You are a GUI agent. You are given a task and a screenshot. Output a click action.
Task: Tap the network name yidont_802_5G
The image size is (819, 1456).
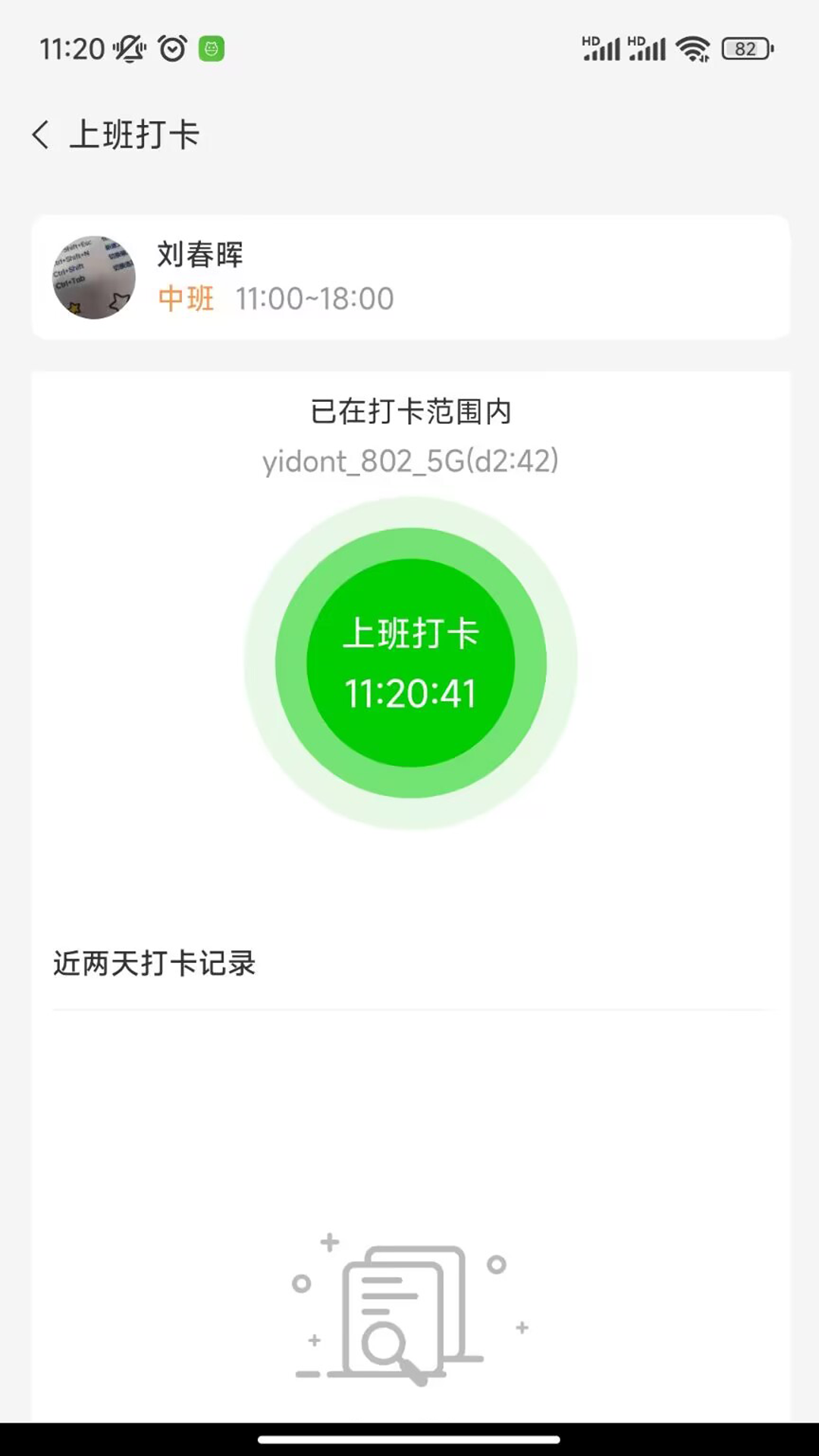tap(409, 461)
